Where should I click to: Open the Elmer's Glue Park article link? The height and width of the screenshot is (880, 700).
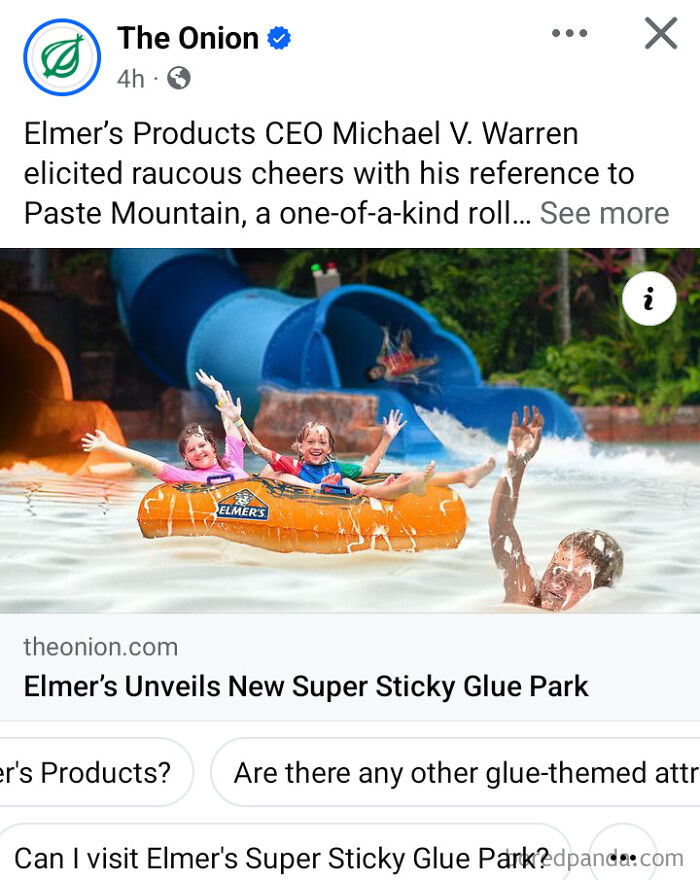click(306, 686)
